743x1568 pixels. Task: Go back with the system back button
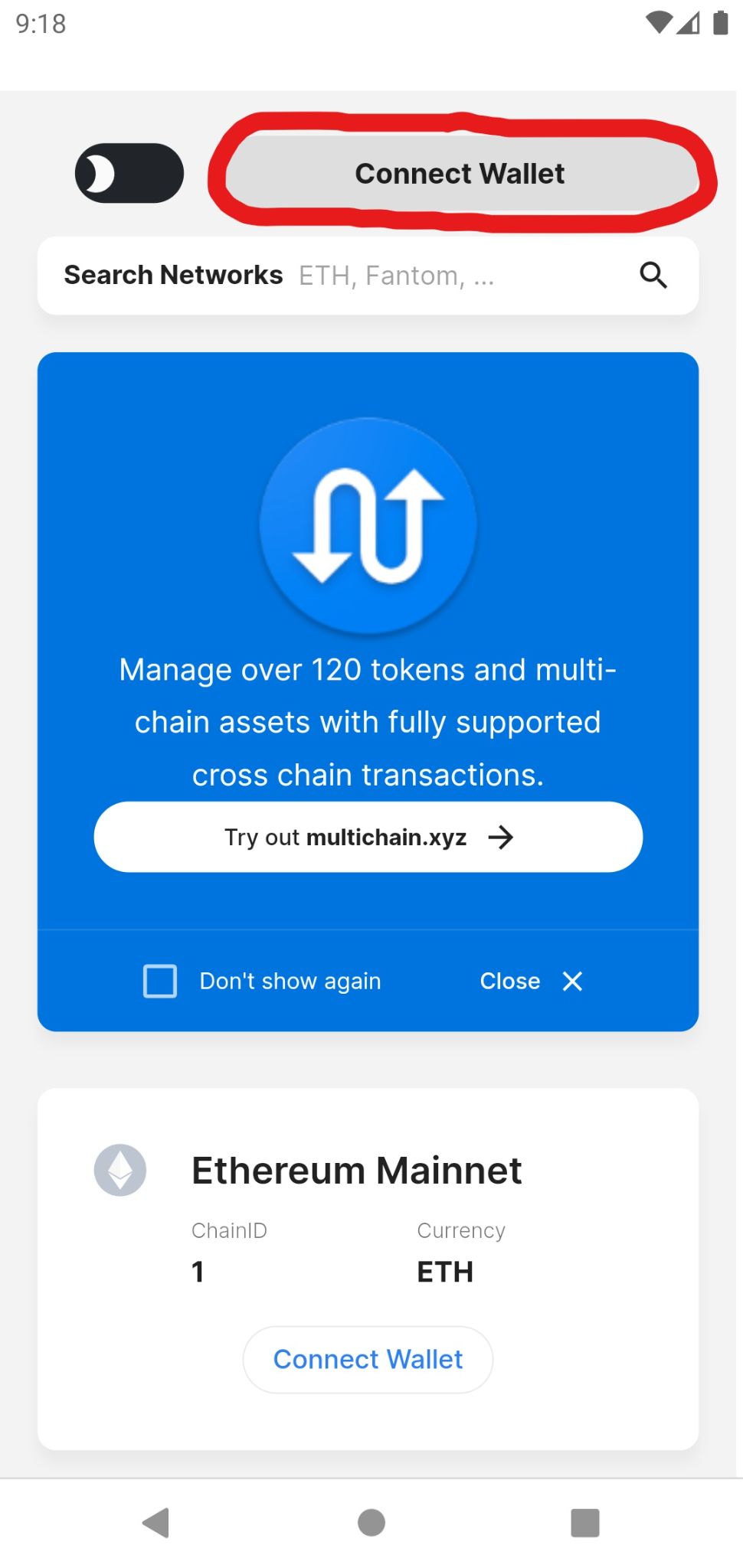(156, 1522)
